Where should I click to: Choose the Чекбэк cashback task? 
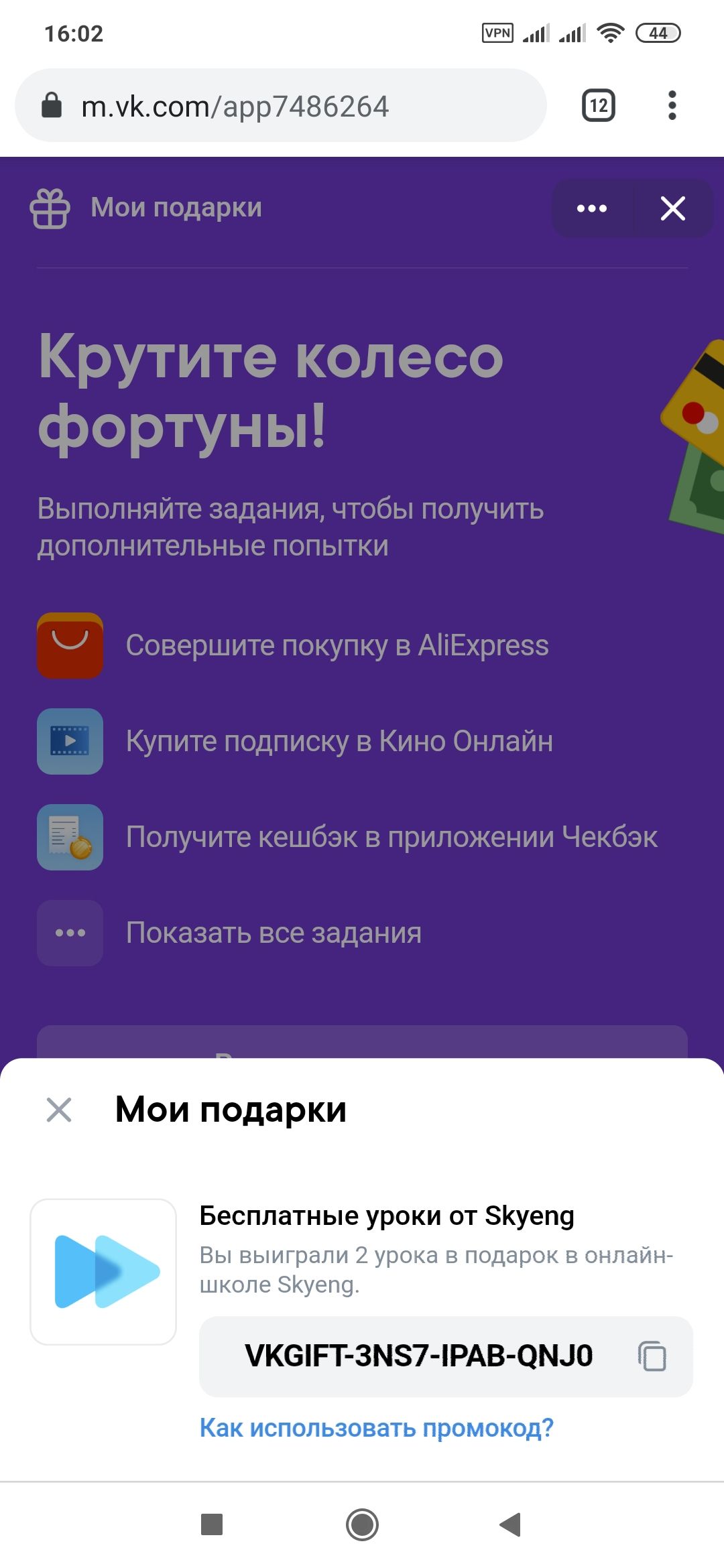pyautogui.click(x=391, y=838)
